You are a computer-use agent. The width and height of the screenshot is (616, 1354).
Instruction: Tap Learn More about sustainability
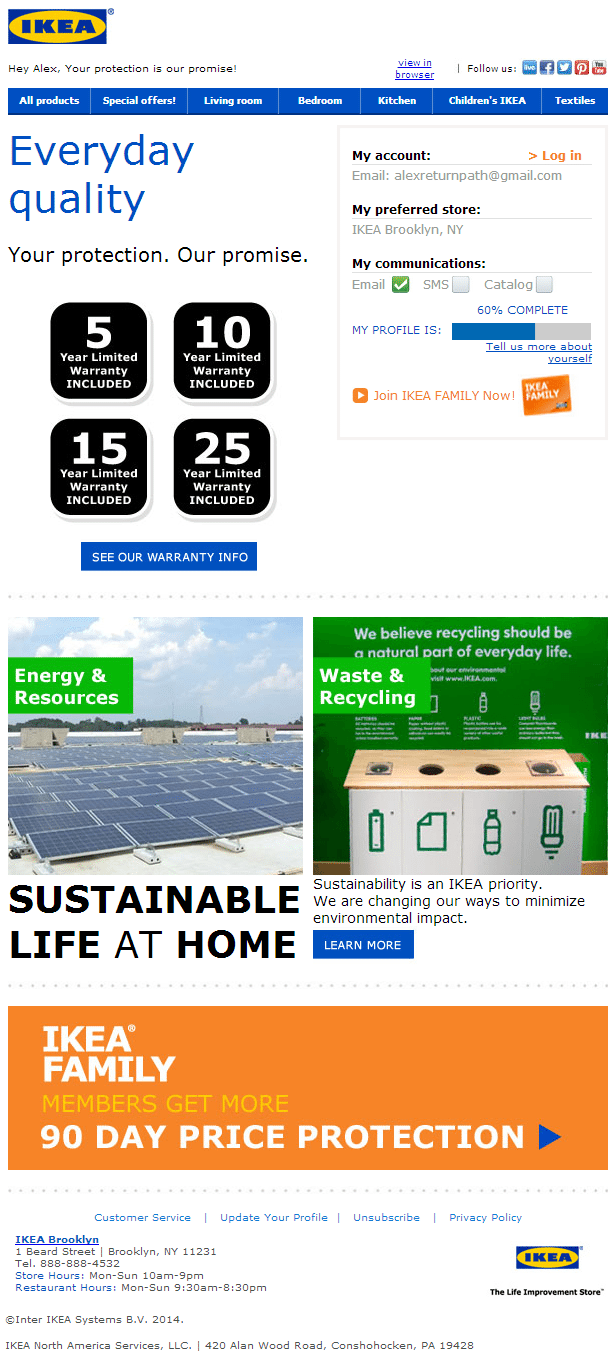[362, 945]
